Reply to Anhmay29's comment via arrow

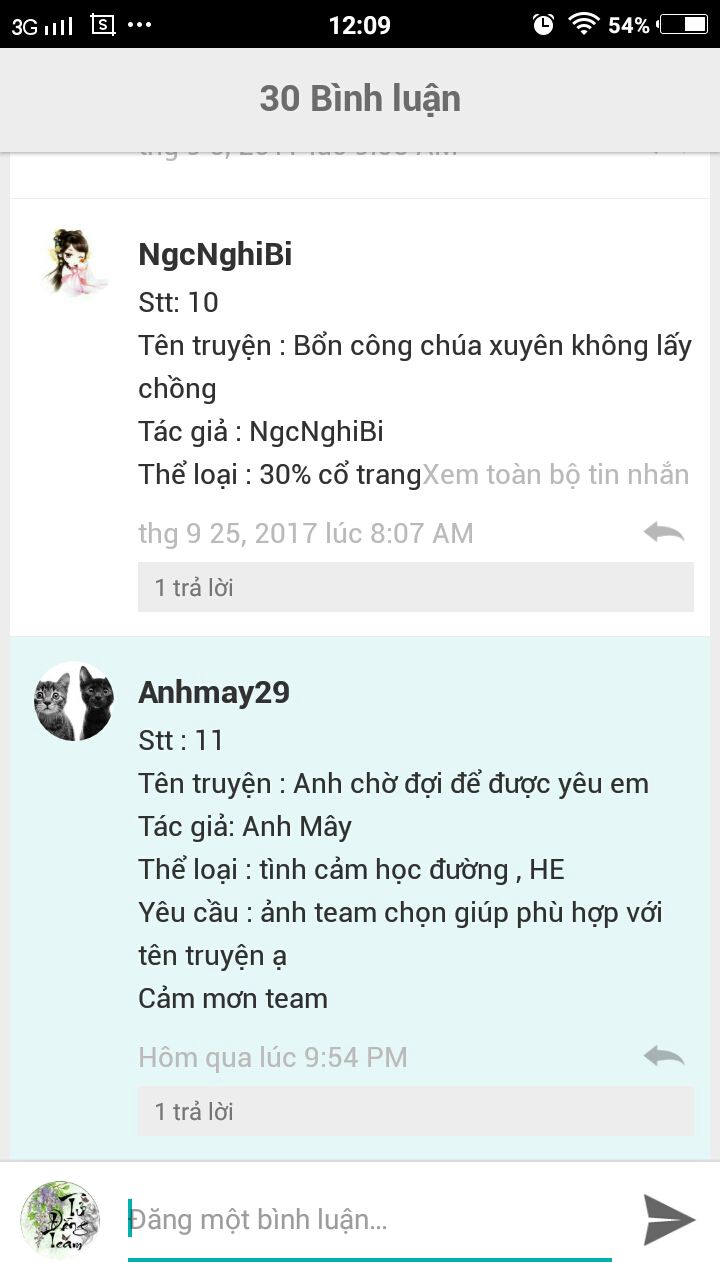coord(664,1056)
